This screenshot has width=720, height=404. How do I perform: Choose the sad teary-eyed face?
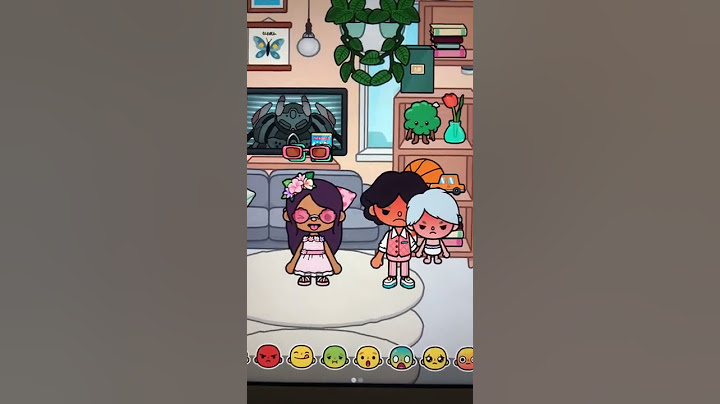click(x=435, y=357)
